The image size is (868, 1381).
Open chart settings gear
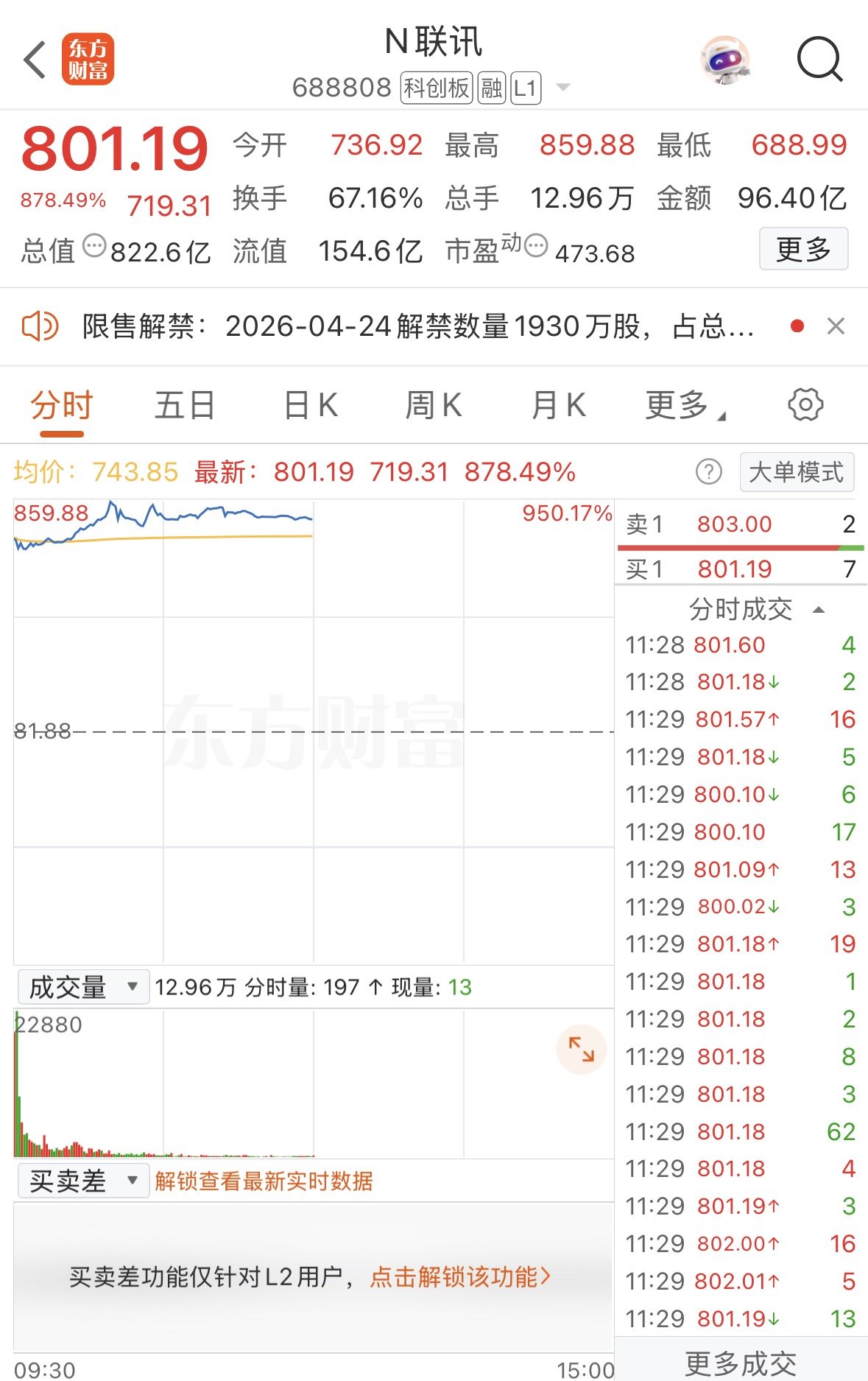point(805,404)
